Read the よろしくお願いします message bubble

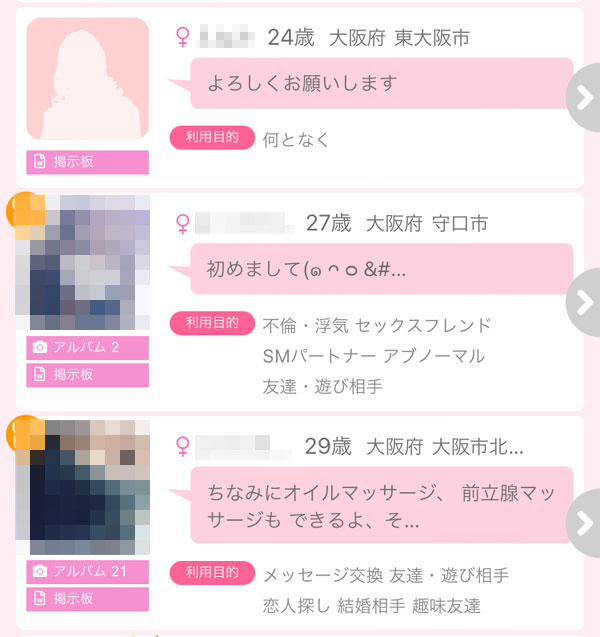(x=380, y=83)
